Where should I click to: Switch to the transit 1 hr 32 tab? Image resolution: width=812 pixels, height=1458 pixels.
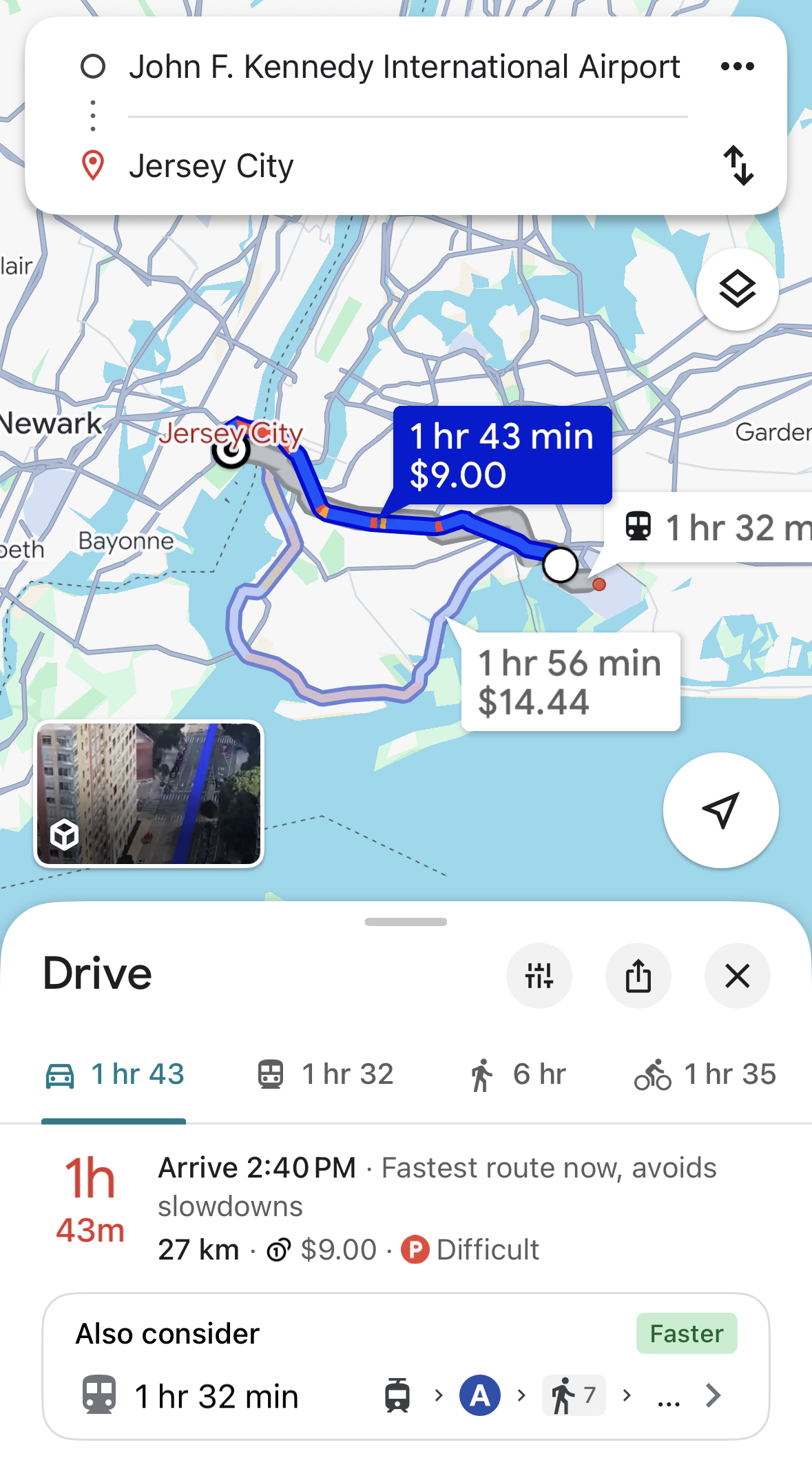325,1074
